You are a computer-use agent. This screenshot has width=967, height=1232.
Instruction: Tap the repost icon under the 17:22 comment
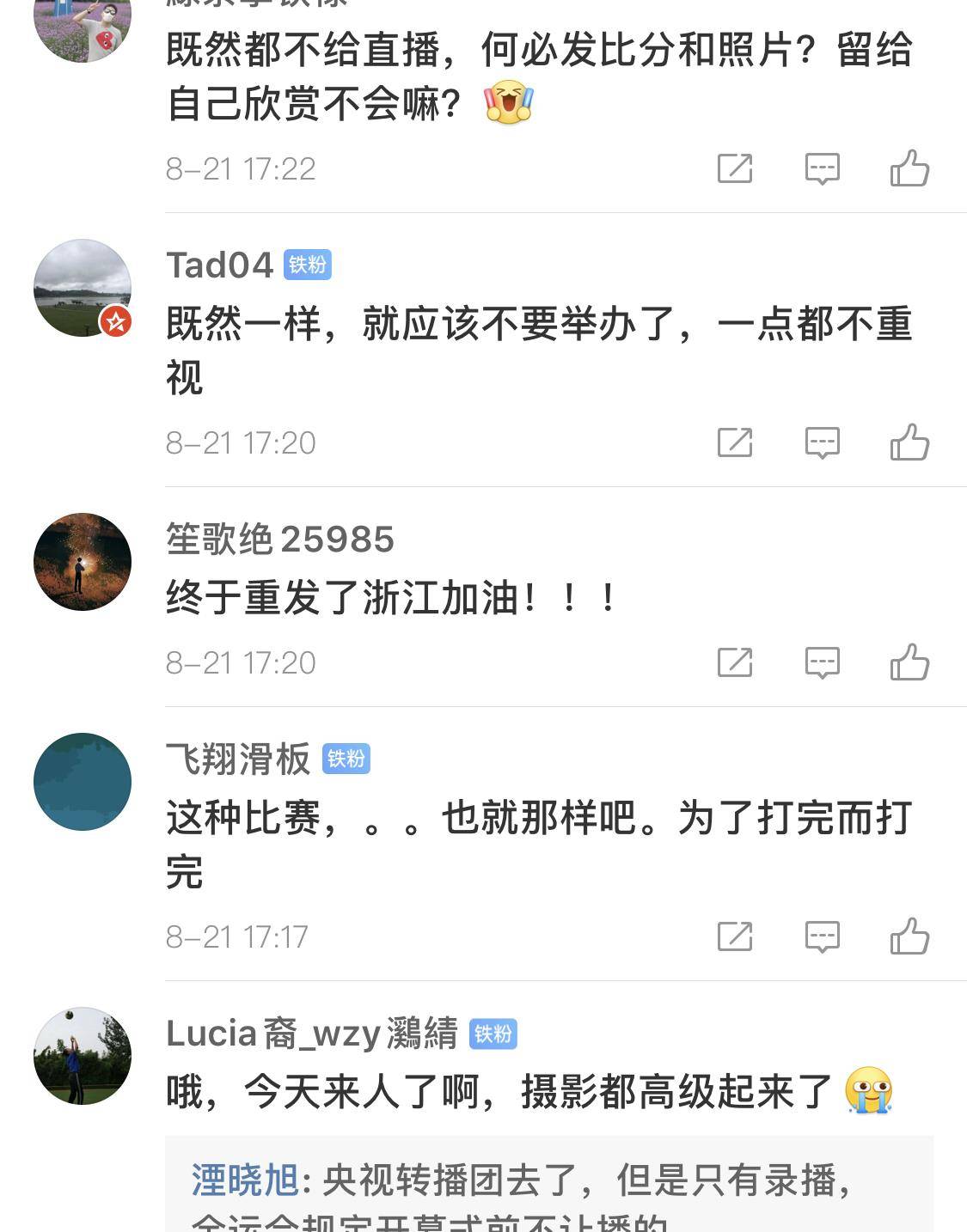pyautogui.click(x=735, y=169)
